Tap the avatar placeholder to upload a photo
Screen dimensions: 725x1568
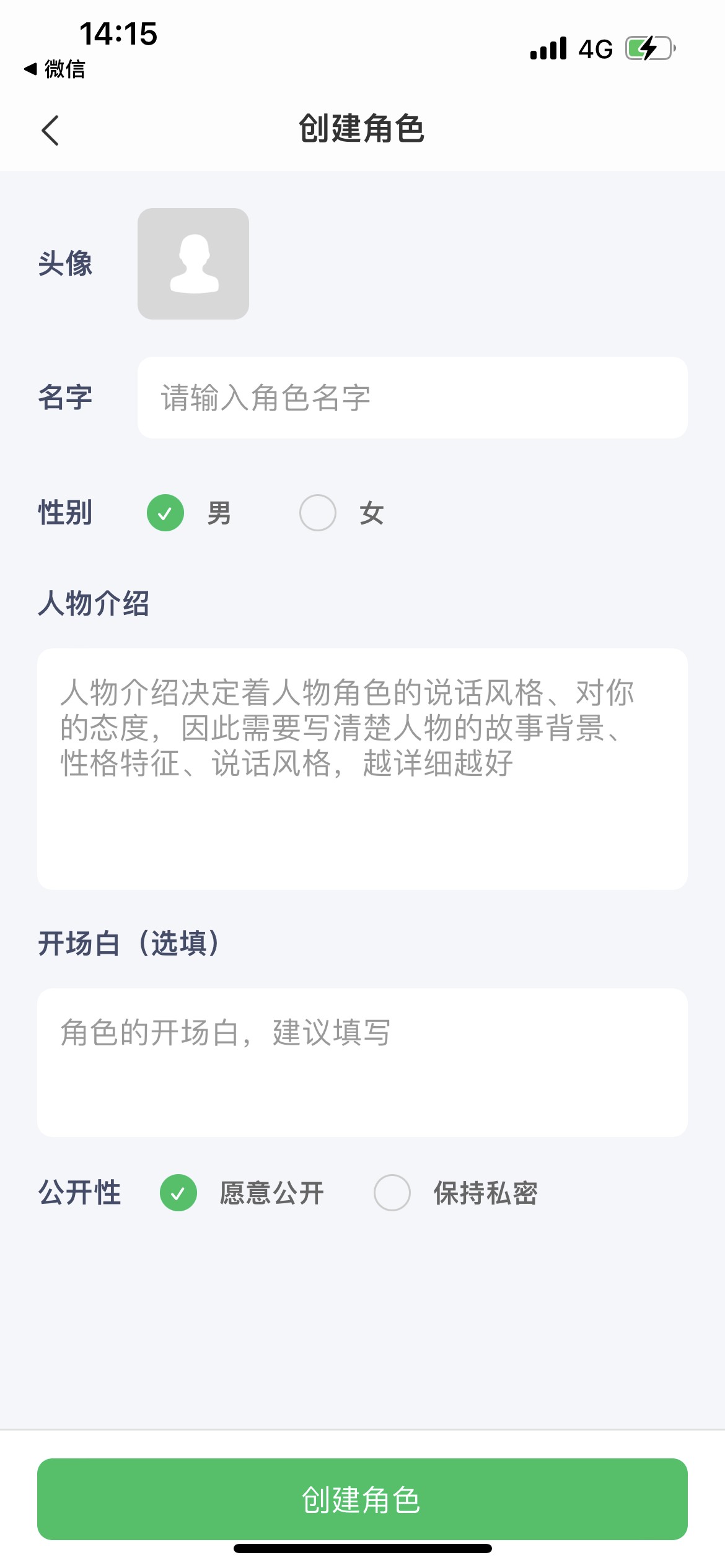(193, 264)
